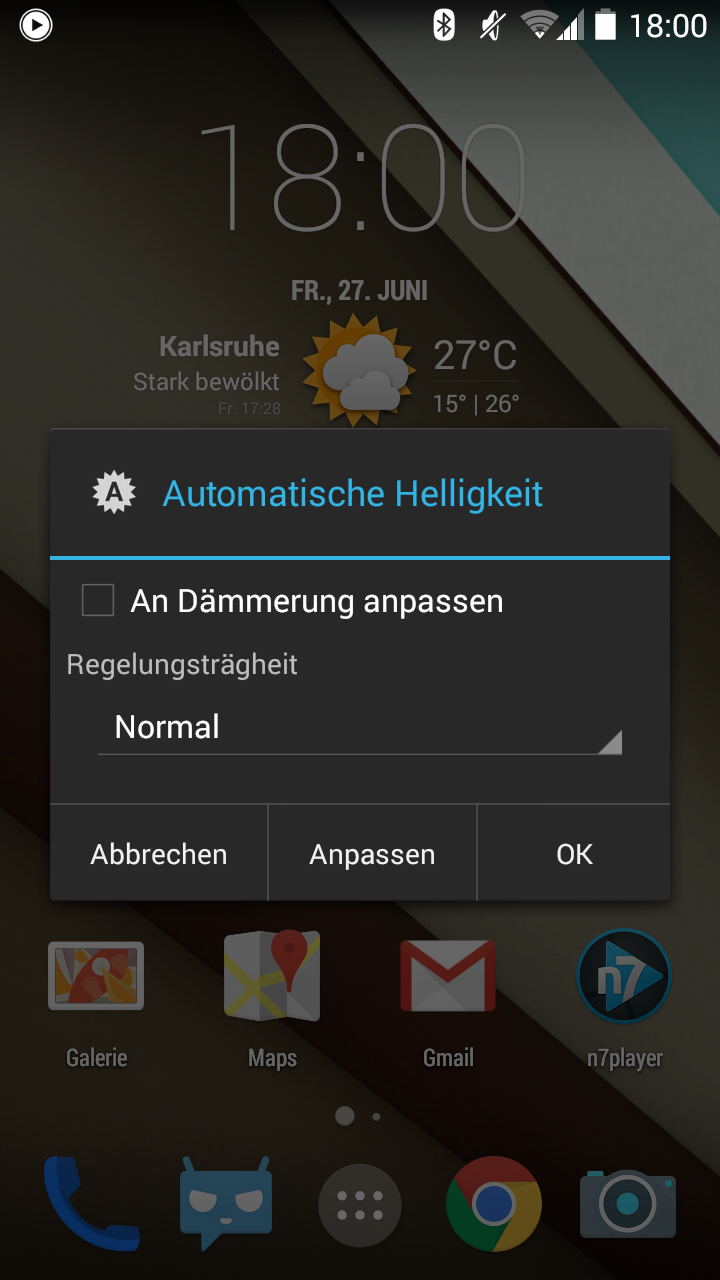The height and width of the screenshot is (1280, 720).
Task: Open the camera app in the dock
Action: click(x=628, y=1204)
